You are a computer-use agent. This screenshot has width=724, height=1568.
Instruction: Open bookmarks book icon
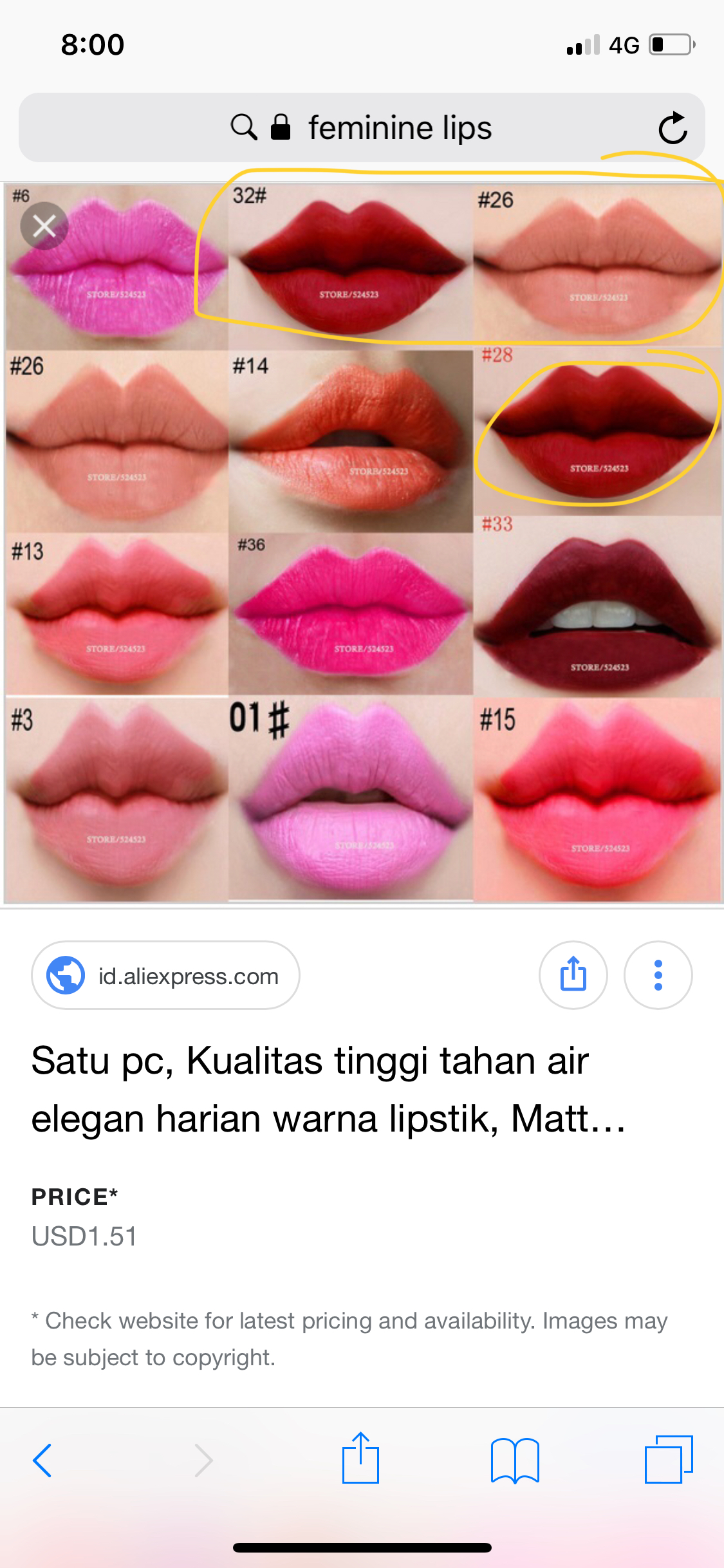pyautogui.click(x=514, y=1460)
